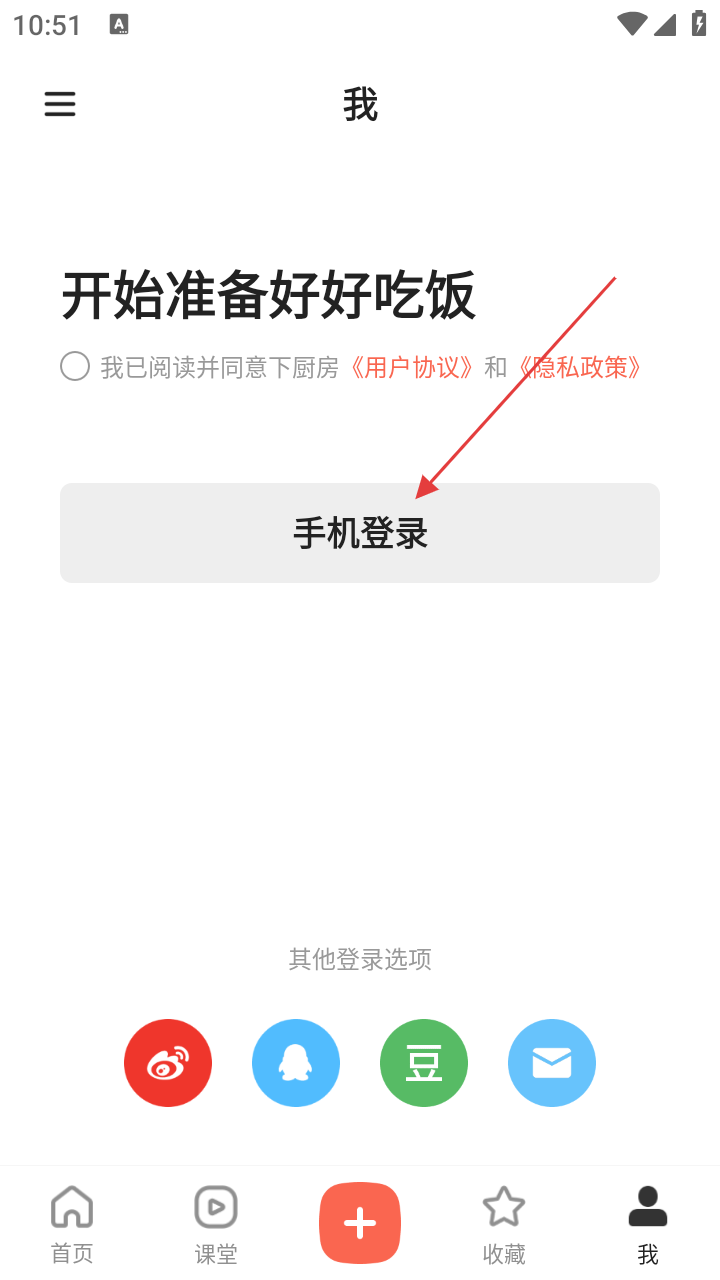Log in with QQ

(296, 1063)
